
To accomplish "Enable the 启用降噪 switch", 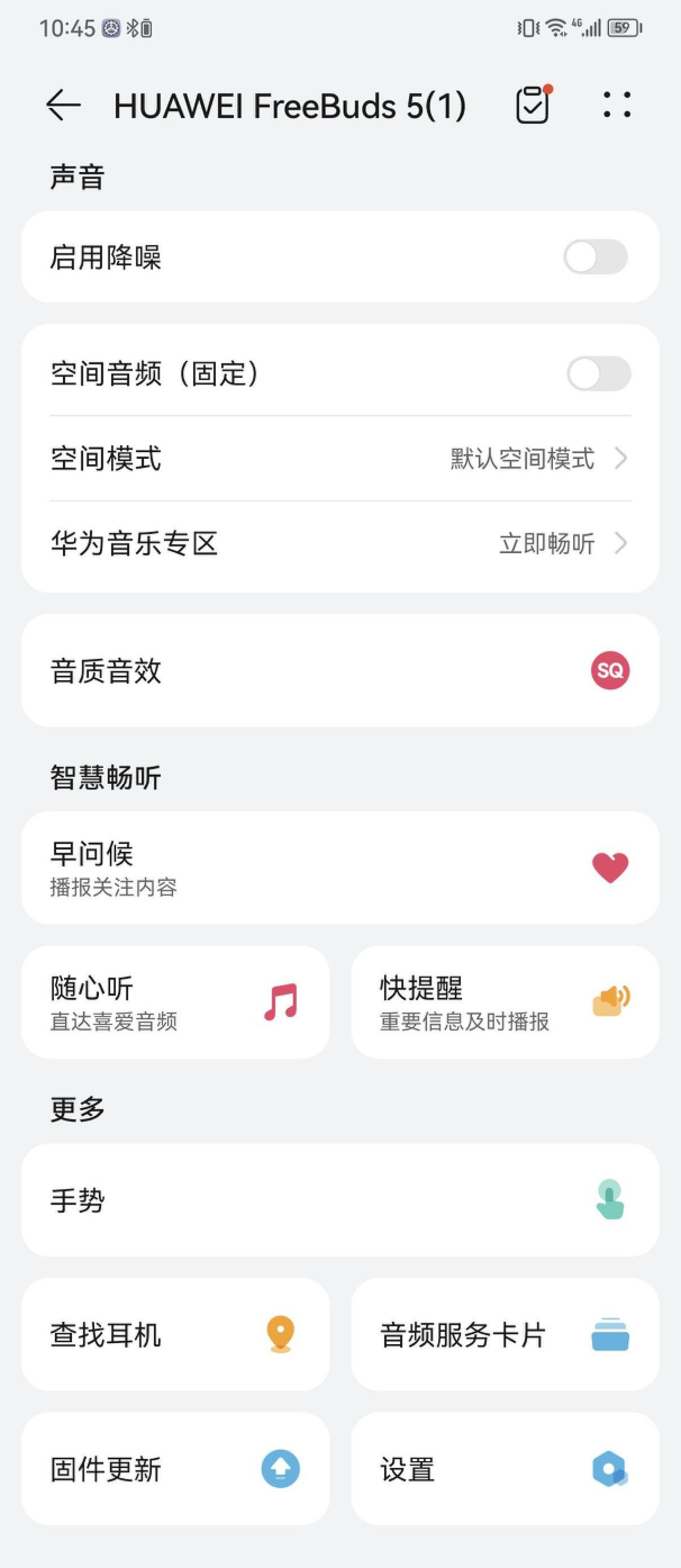I will click(x=595, y=257).
